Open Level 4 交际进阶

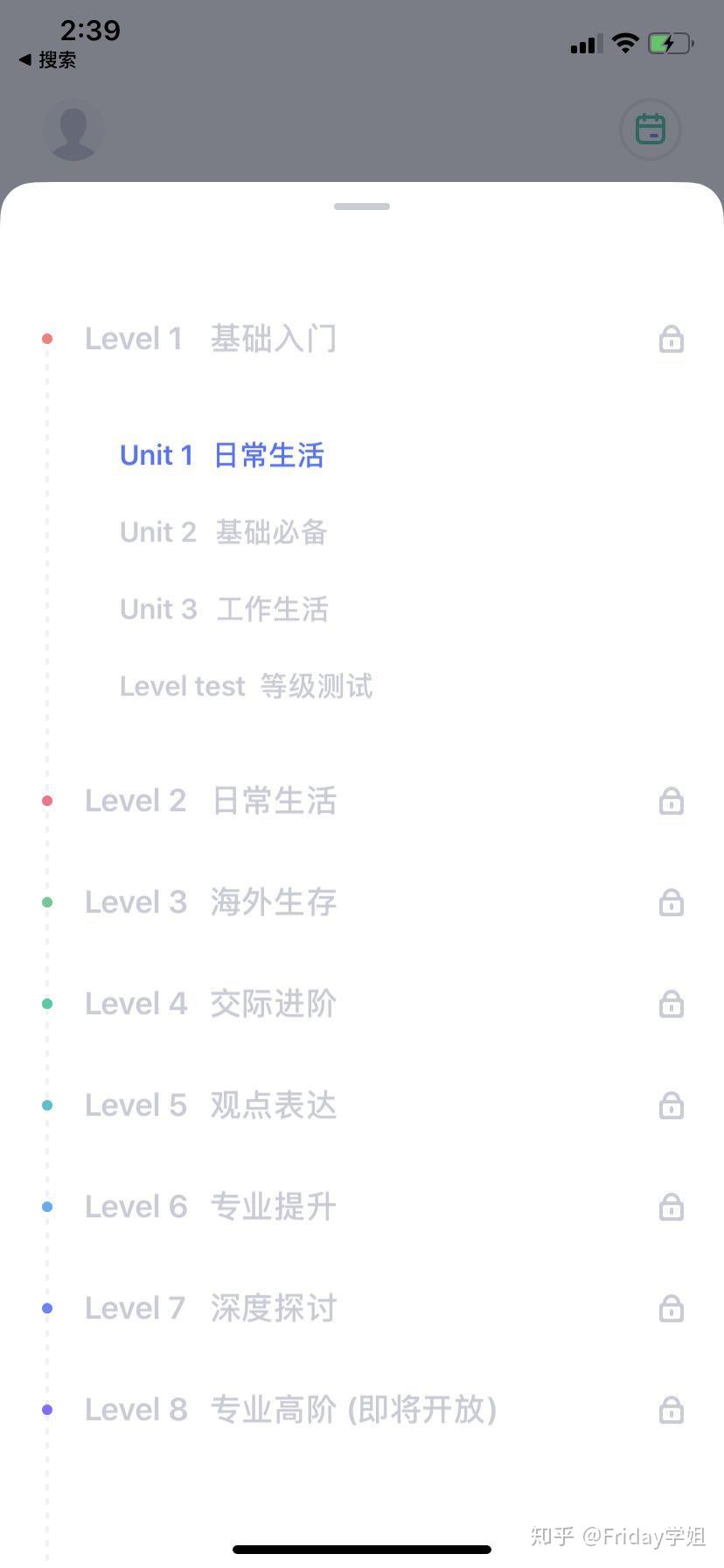[211, 1004]
